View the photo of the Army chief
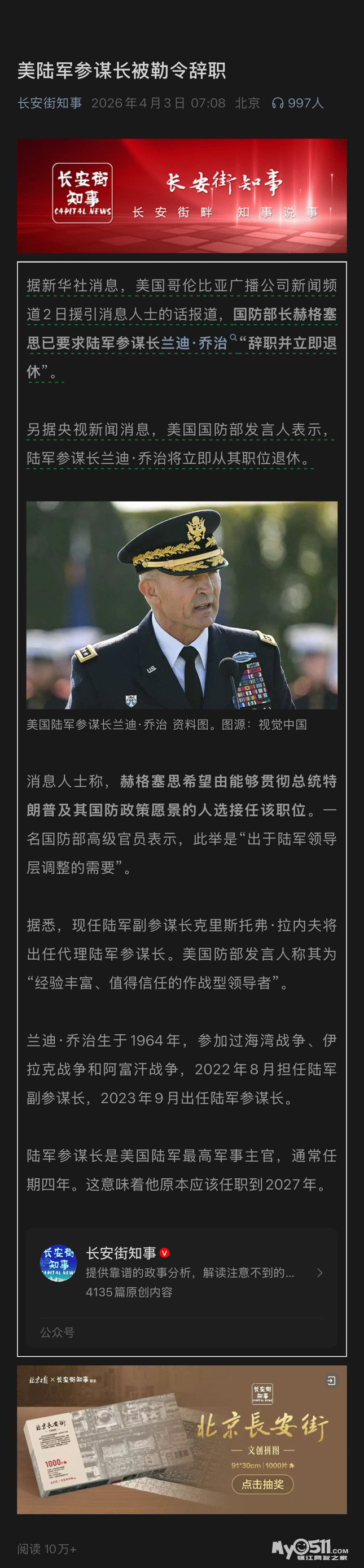 pyautogui.click(x=182, y=604)
